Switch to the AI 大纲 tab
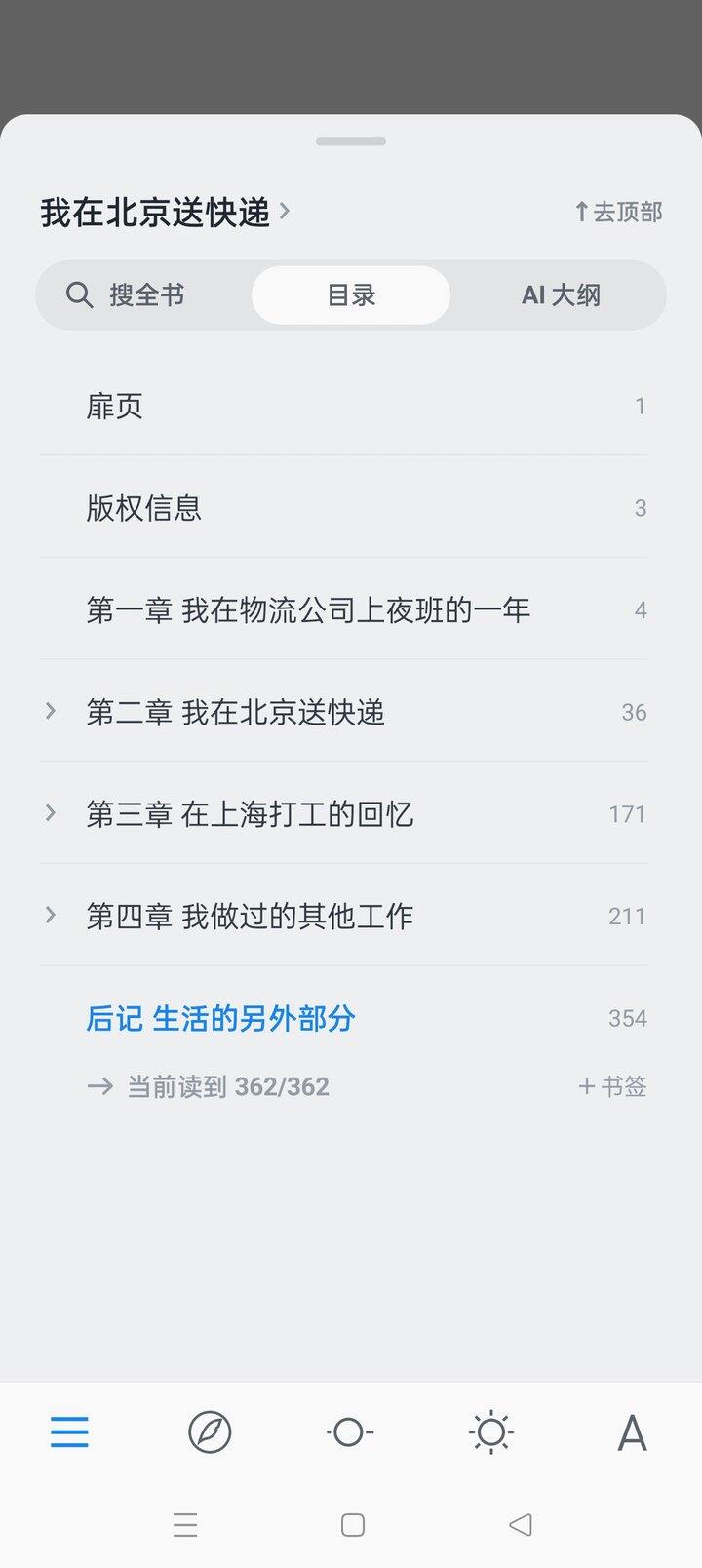Viewport: 702px width, 1568px height. (x=561, y=294)
